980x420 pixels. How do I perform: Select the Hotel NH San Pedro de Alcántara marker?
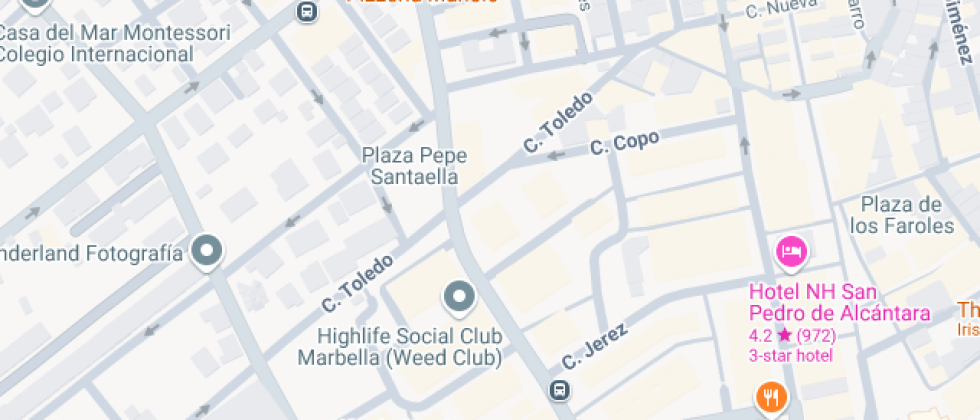point(792,250)
